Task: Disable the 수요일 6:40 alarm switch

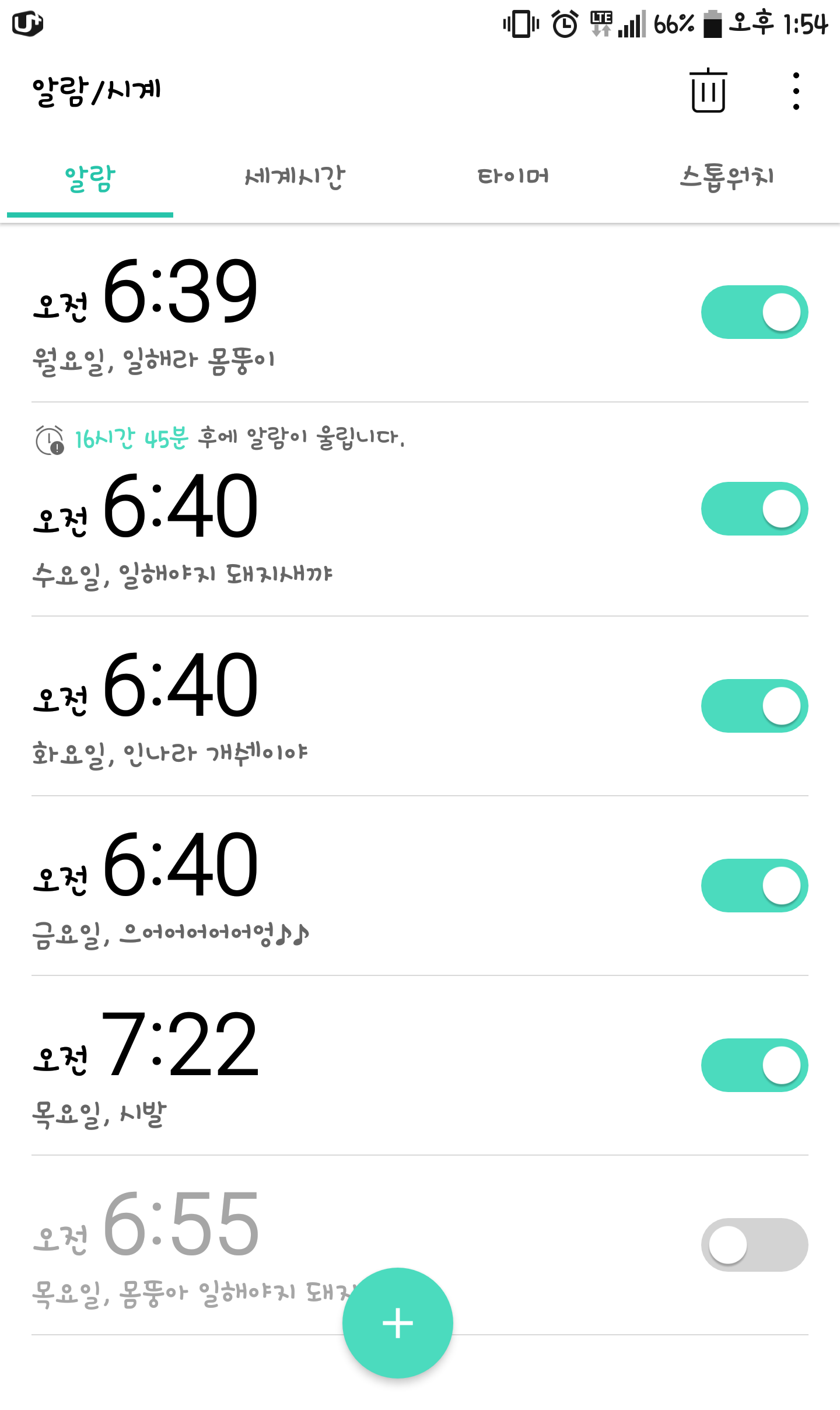Action: (x=754, y=509)
